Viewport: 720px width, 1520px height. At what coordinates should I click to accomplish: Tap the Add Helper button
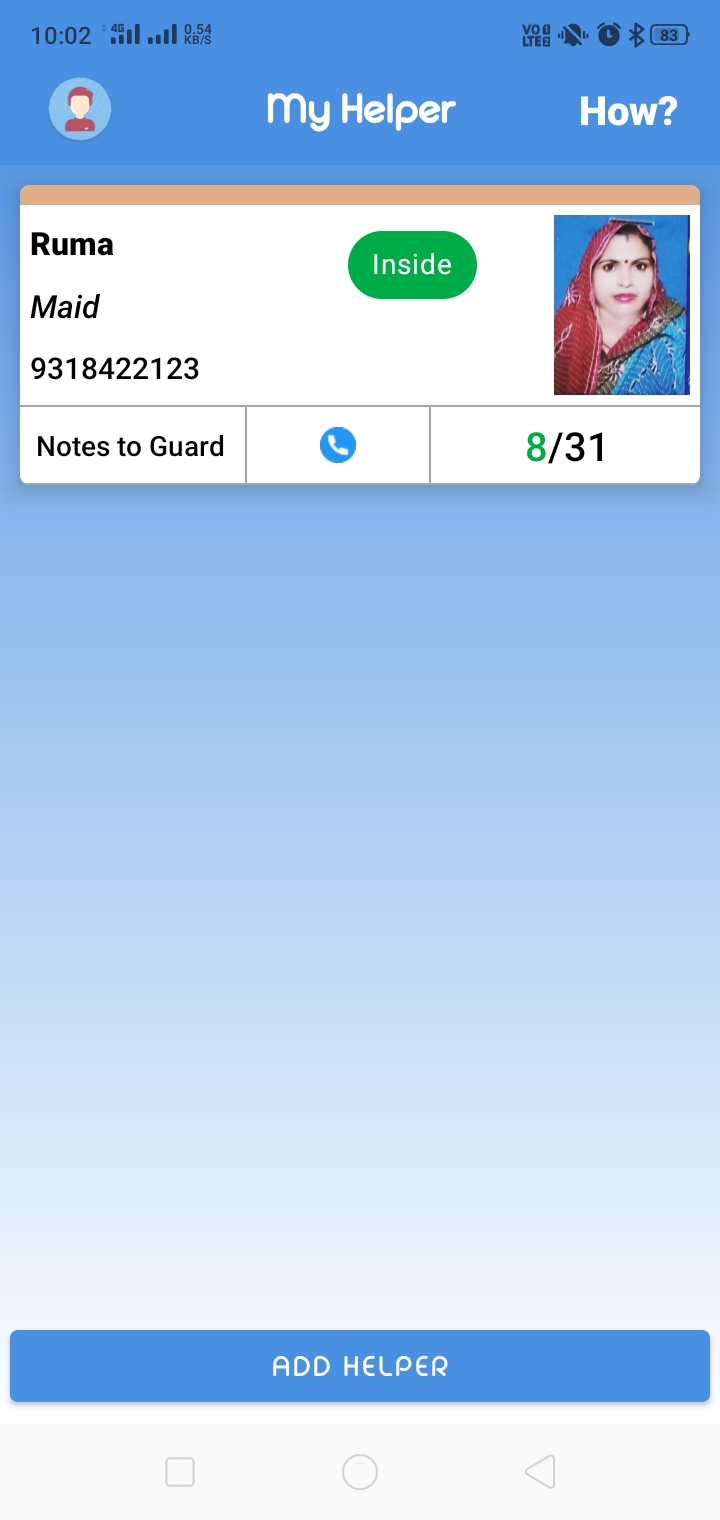point(360,1366)
